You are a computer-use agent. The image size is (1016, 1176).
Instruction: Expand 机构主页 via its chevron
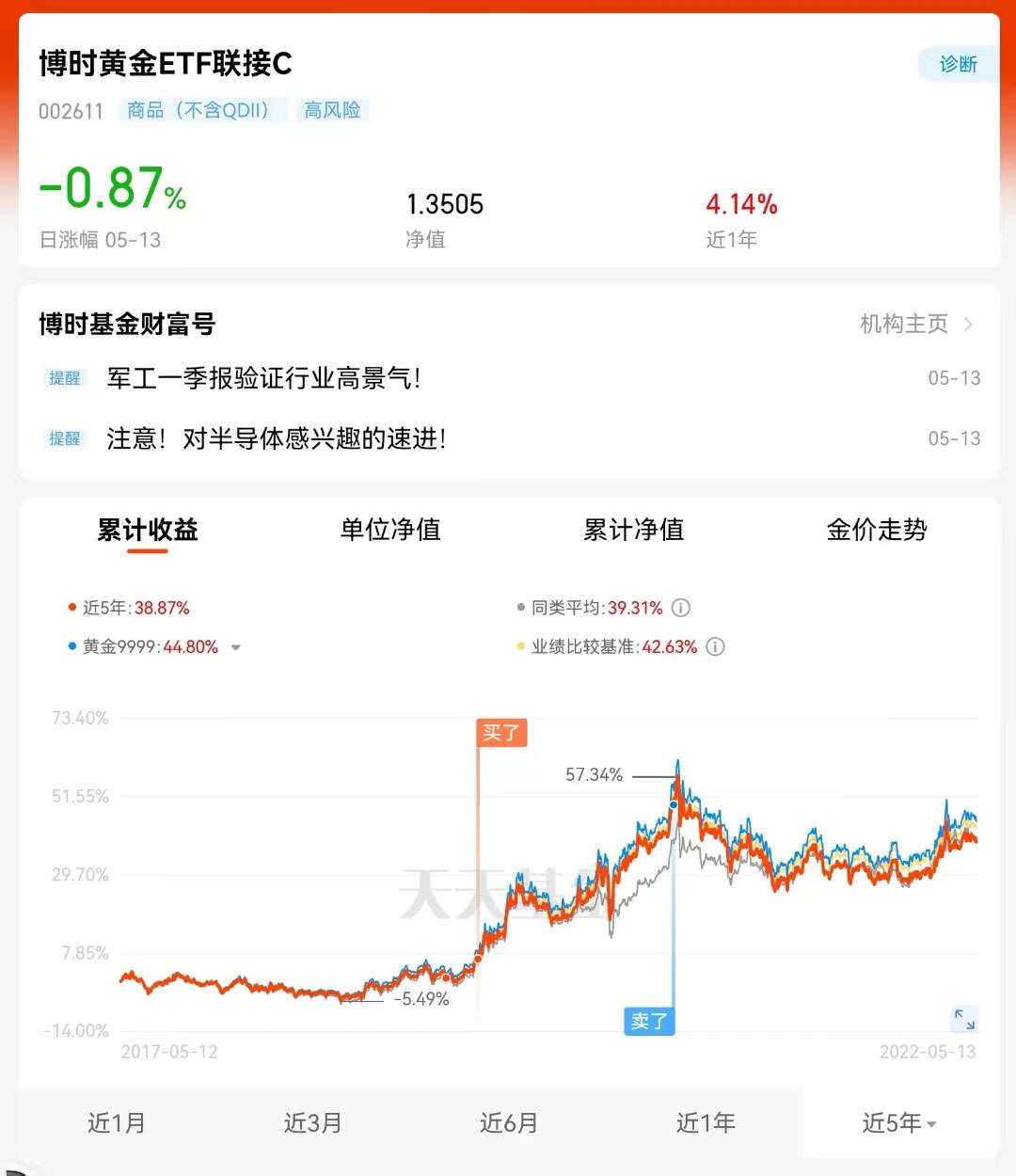tap(968, 324)
